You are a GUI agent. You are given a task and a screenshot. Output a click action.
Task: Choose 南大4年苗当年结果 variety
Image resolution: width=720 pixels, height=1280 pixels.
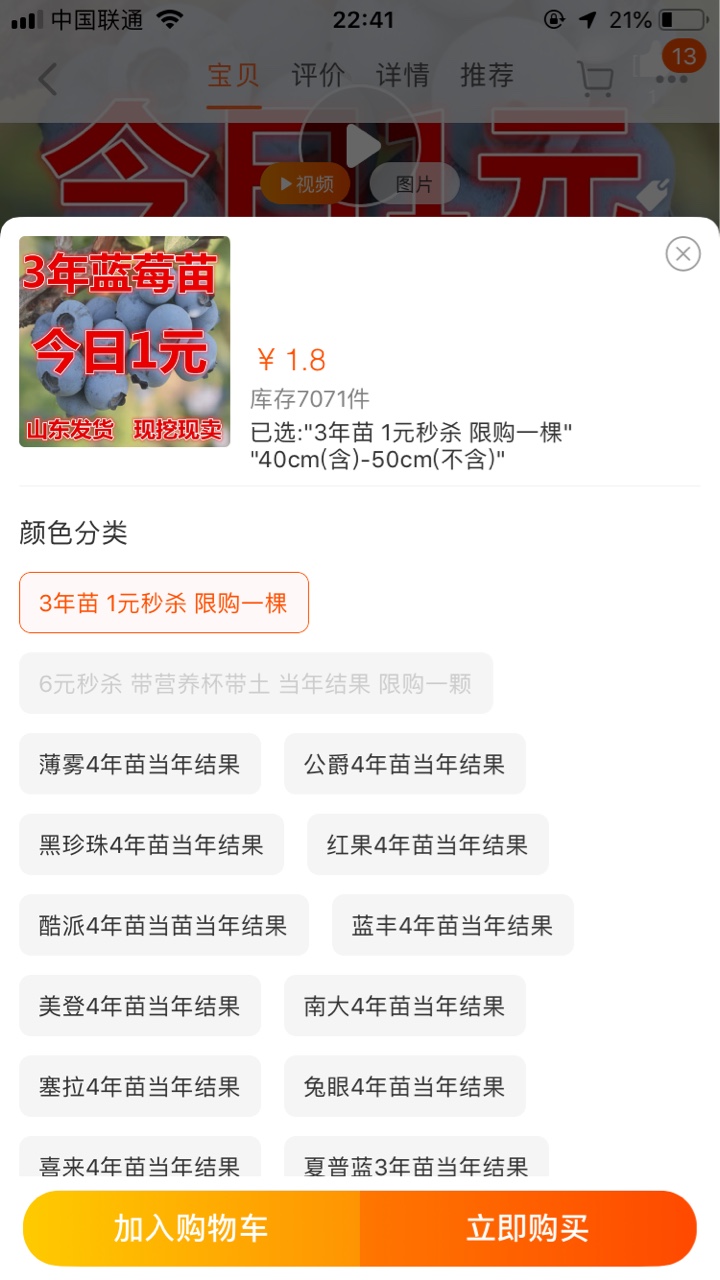(404, 1006)
